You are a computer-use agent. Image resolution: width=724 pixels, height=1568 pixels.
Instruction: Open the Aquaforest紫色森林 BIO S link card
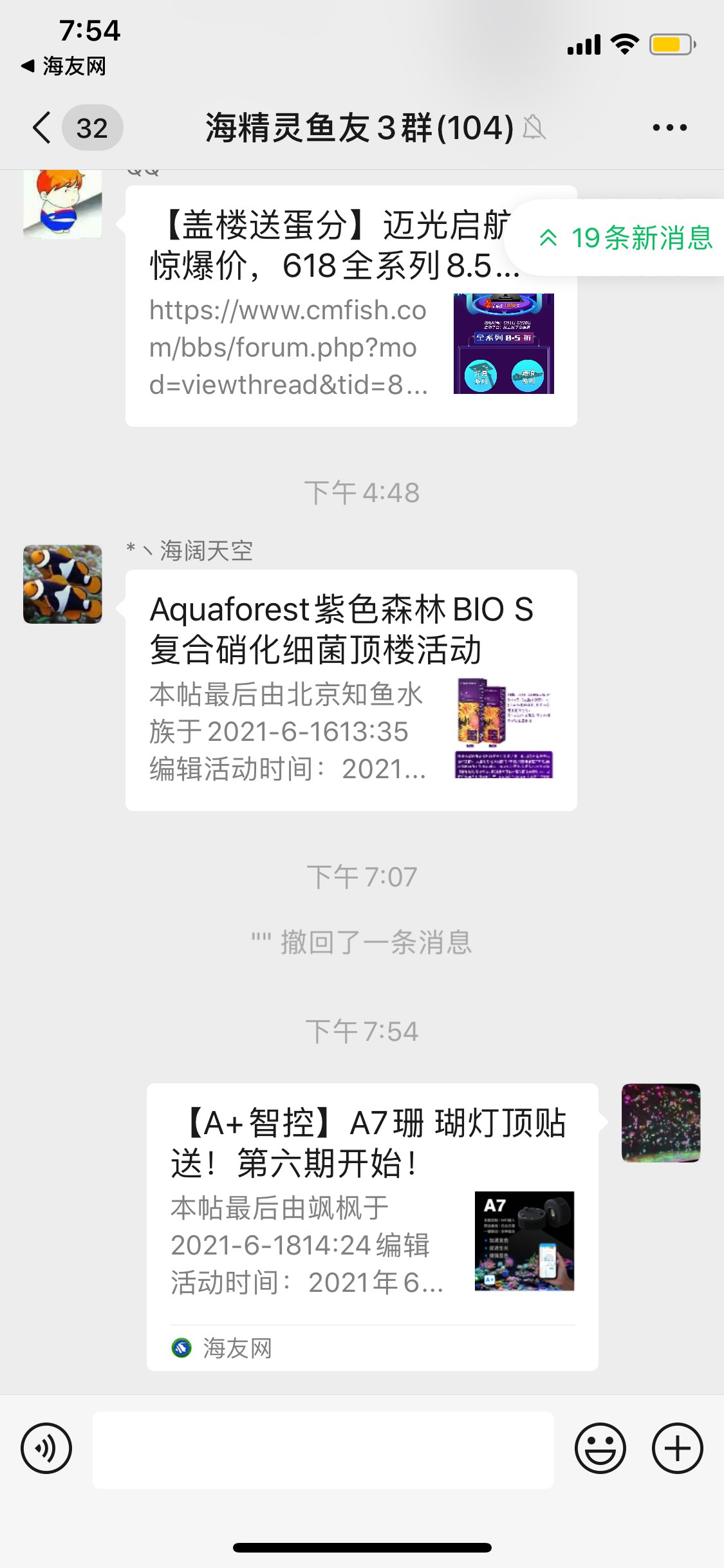pos(351,689)
